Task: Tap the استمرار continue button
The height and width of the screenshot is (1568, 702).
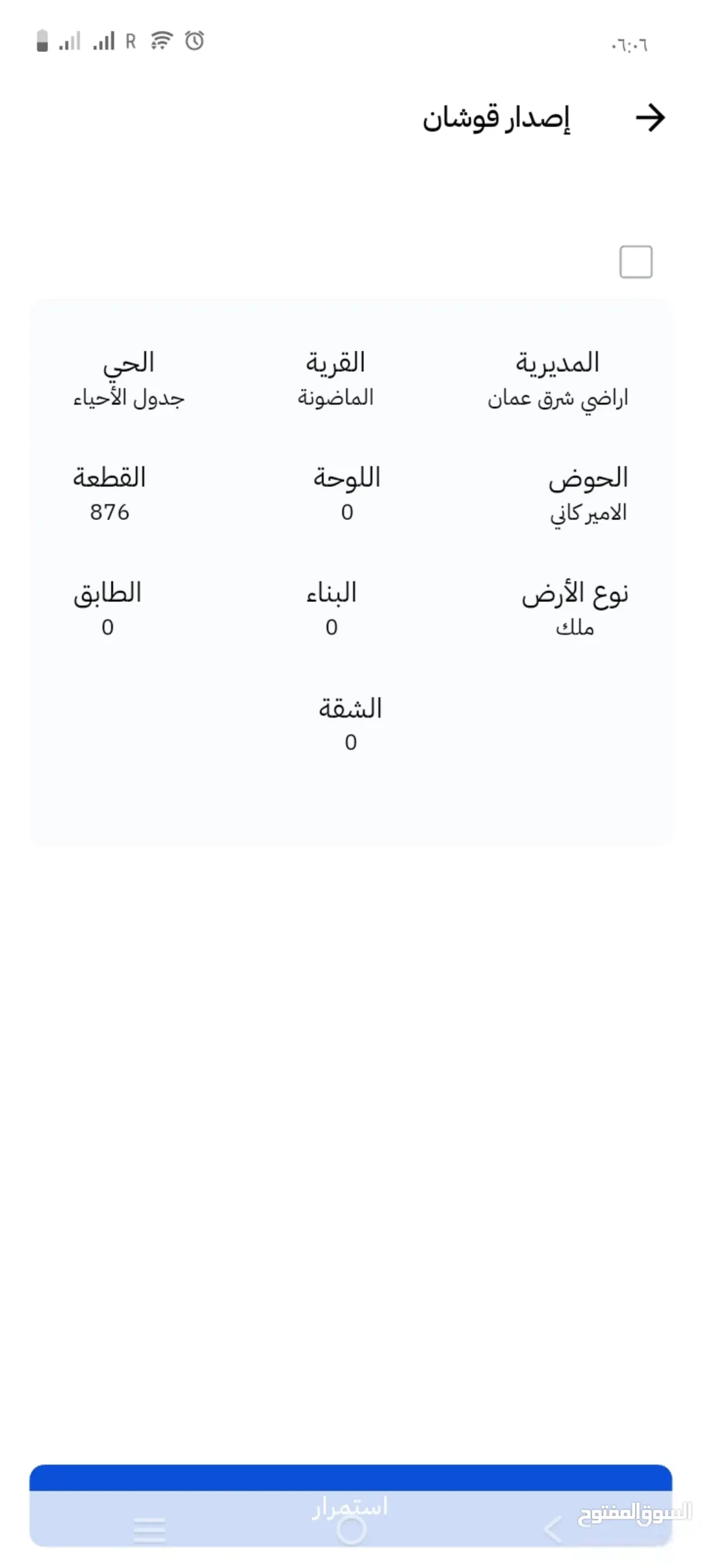Action: (x=350, y=1505)
